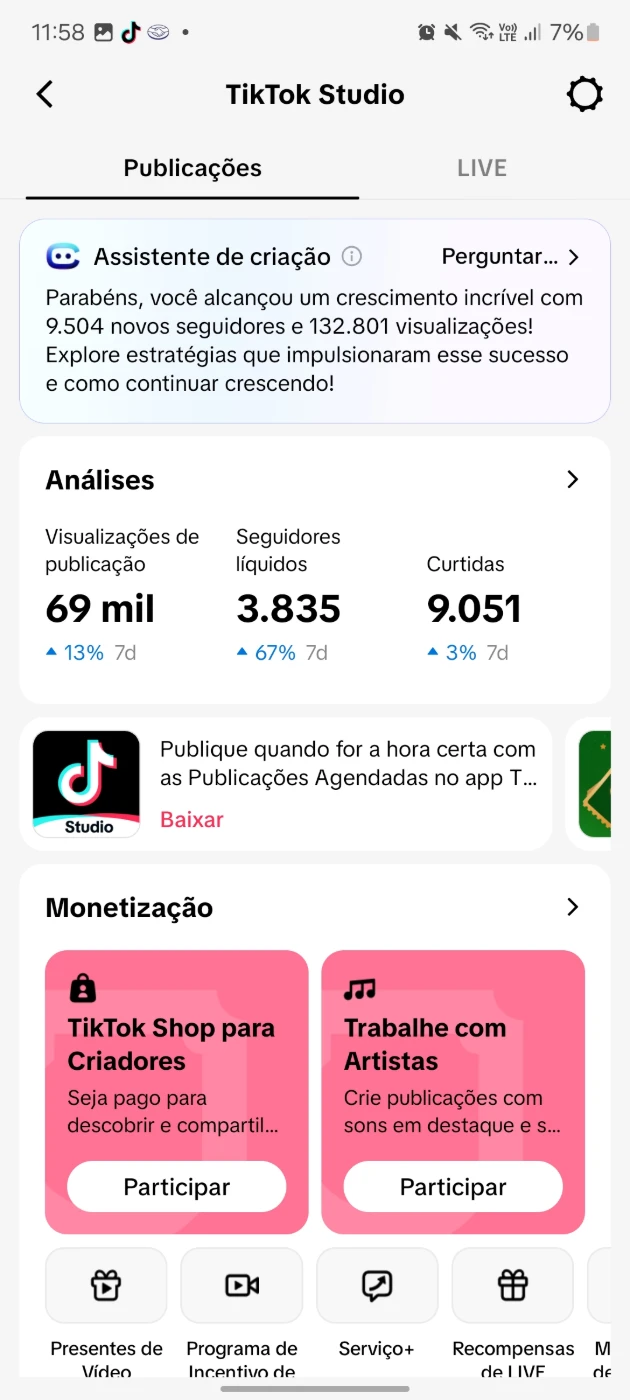Switch to the LIVE tab
Viewport: 630px width, 1400px height.
pos(482,168)
